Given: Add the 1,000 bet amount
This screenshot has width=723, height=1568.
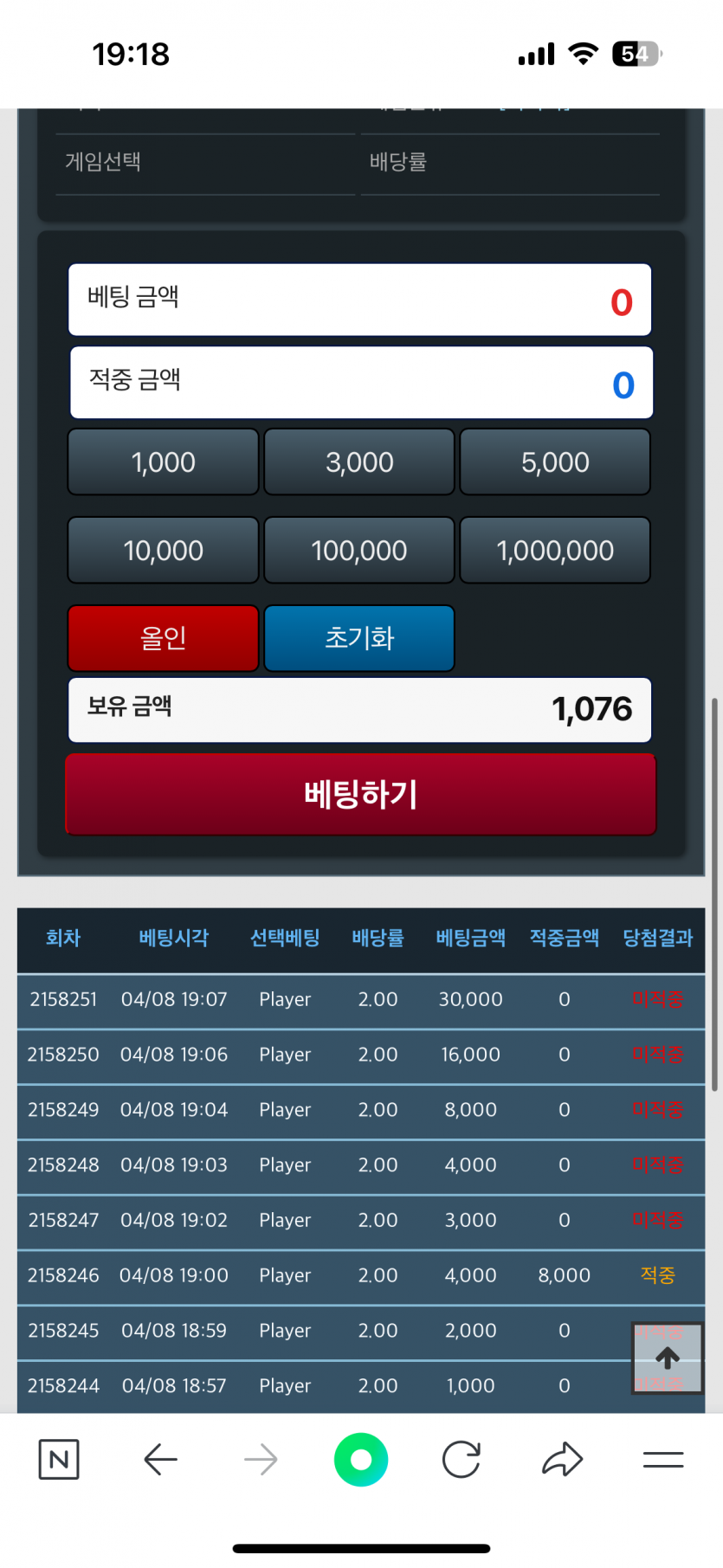Looking at the screenshot, I should tap(163, 462).
